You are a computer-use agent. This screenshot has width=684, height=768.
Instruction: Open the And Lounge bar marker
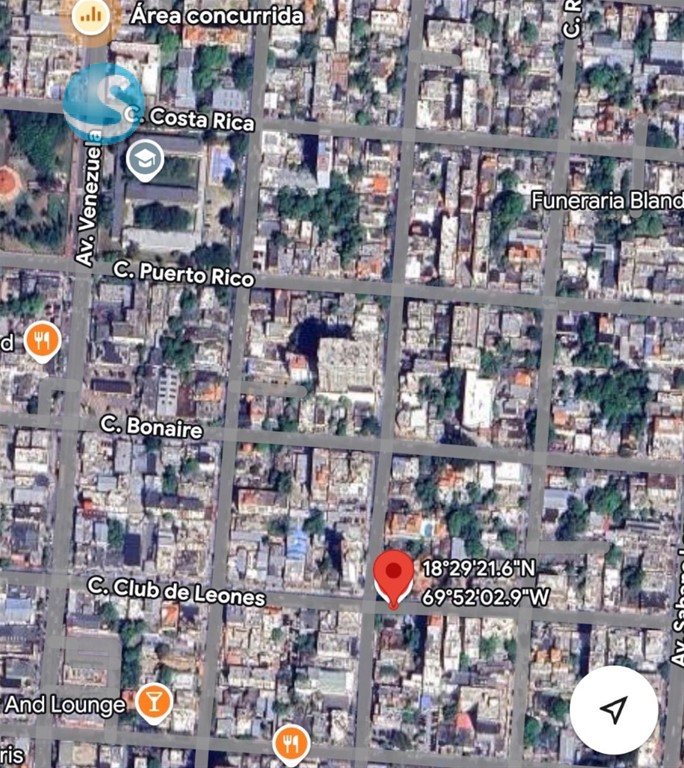(x=153, y=703)
